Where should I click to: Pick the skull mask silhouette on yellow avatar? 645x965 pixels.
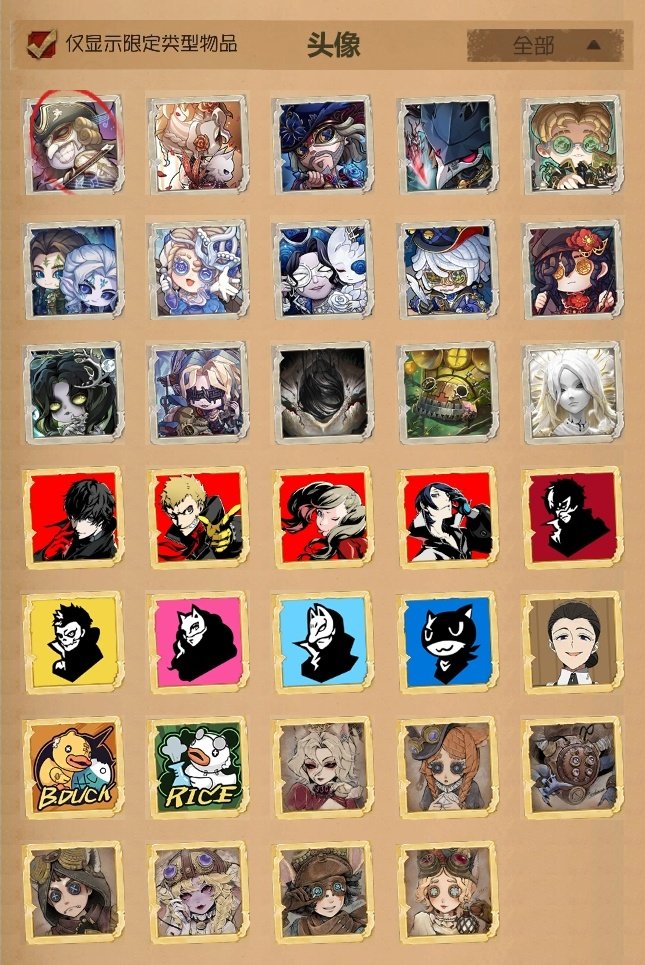(72, 641)
